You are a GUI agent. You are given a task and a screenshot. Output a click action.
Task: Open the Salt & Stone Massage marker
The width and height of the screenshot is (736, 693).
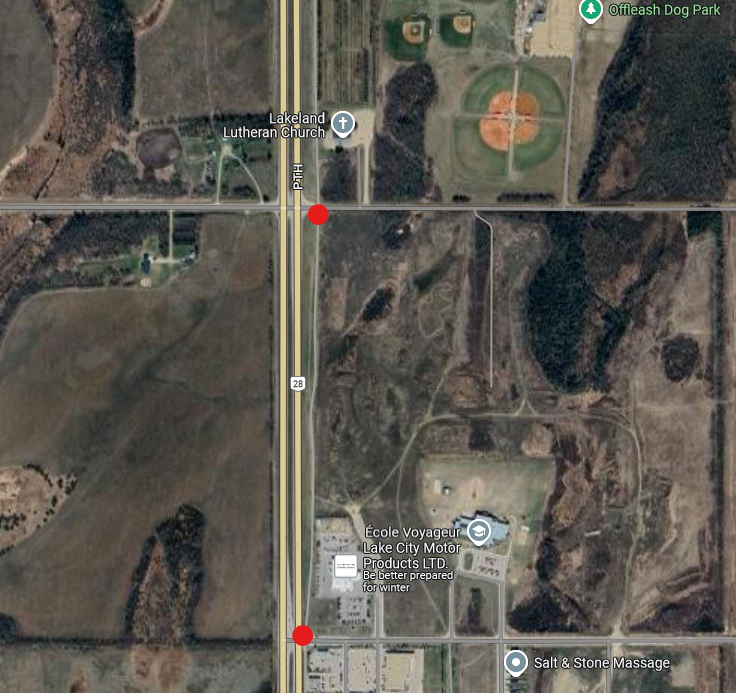pyautogui.click(x=516, y=662)
